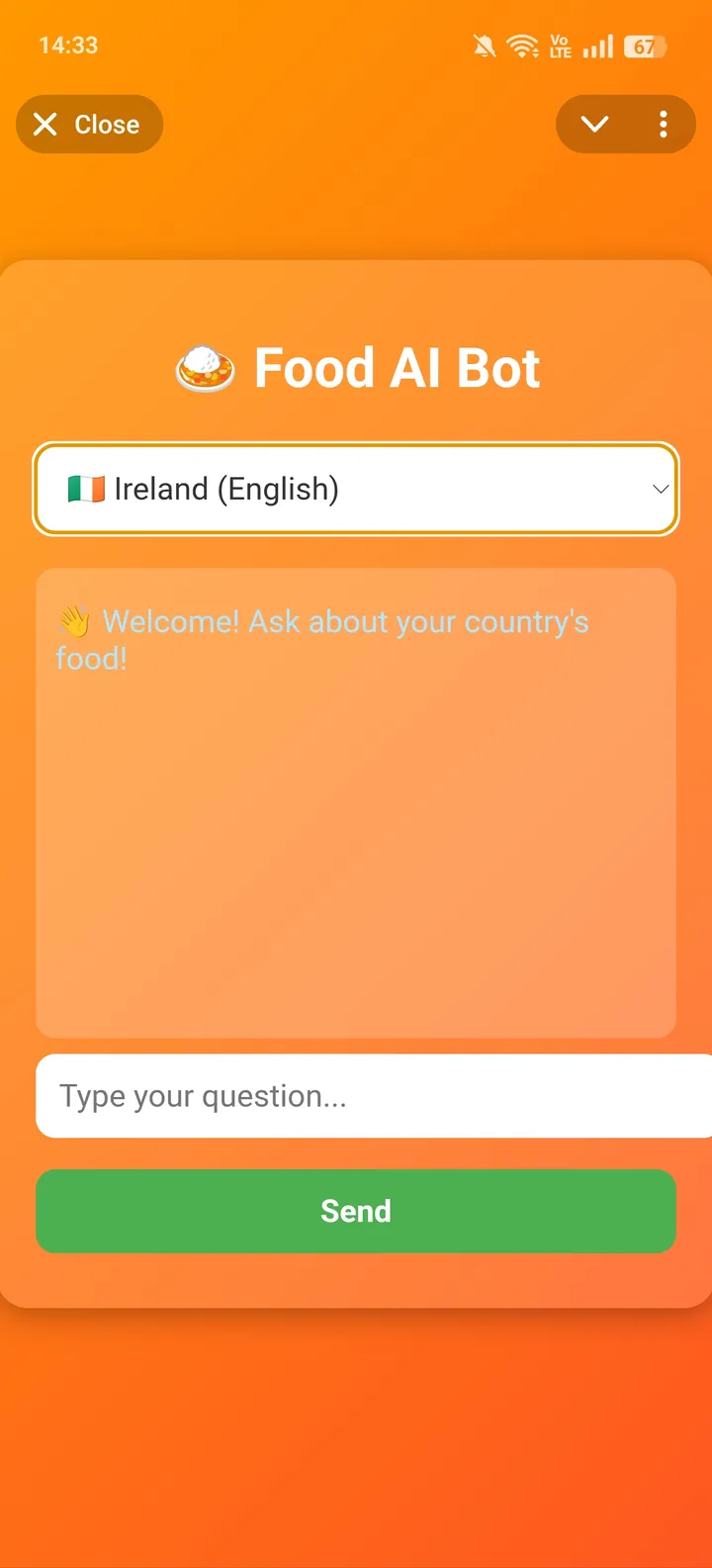Tap the clock showing 14:33
Image resolution: width=712 pixels, height=1568 pixels.
67,45
